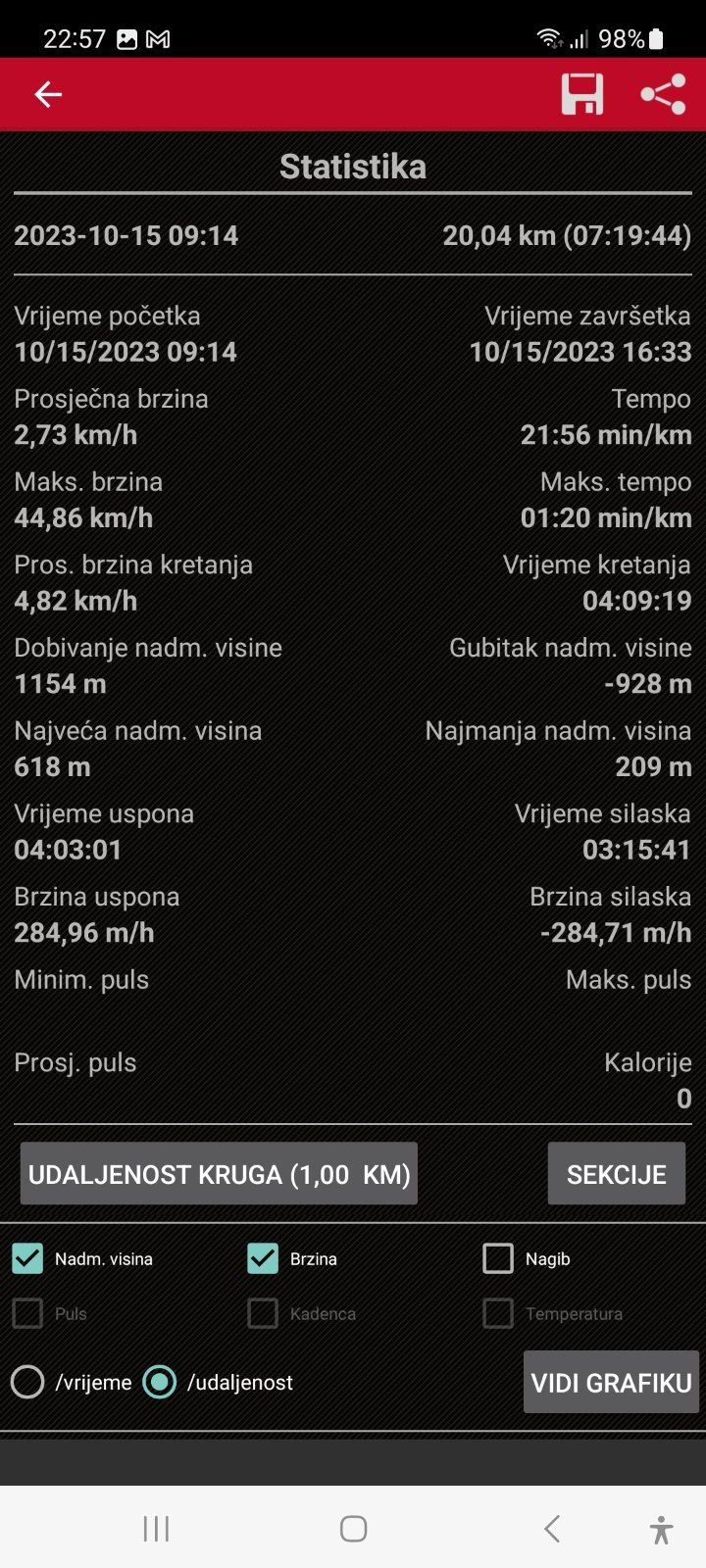This screenshot has height=1568, width=706.
Task: Share this statistics report
Action: coord(663,94)
